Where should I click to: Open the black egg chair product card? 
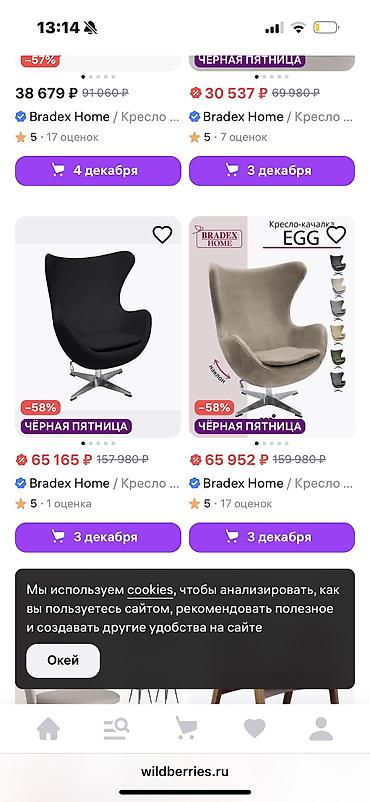click(x=98, y=327)
